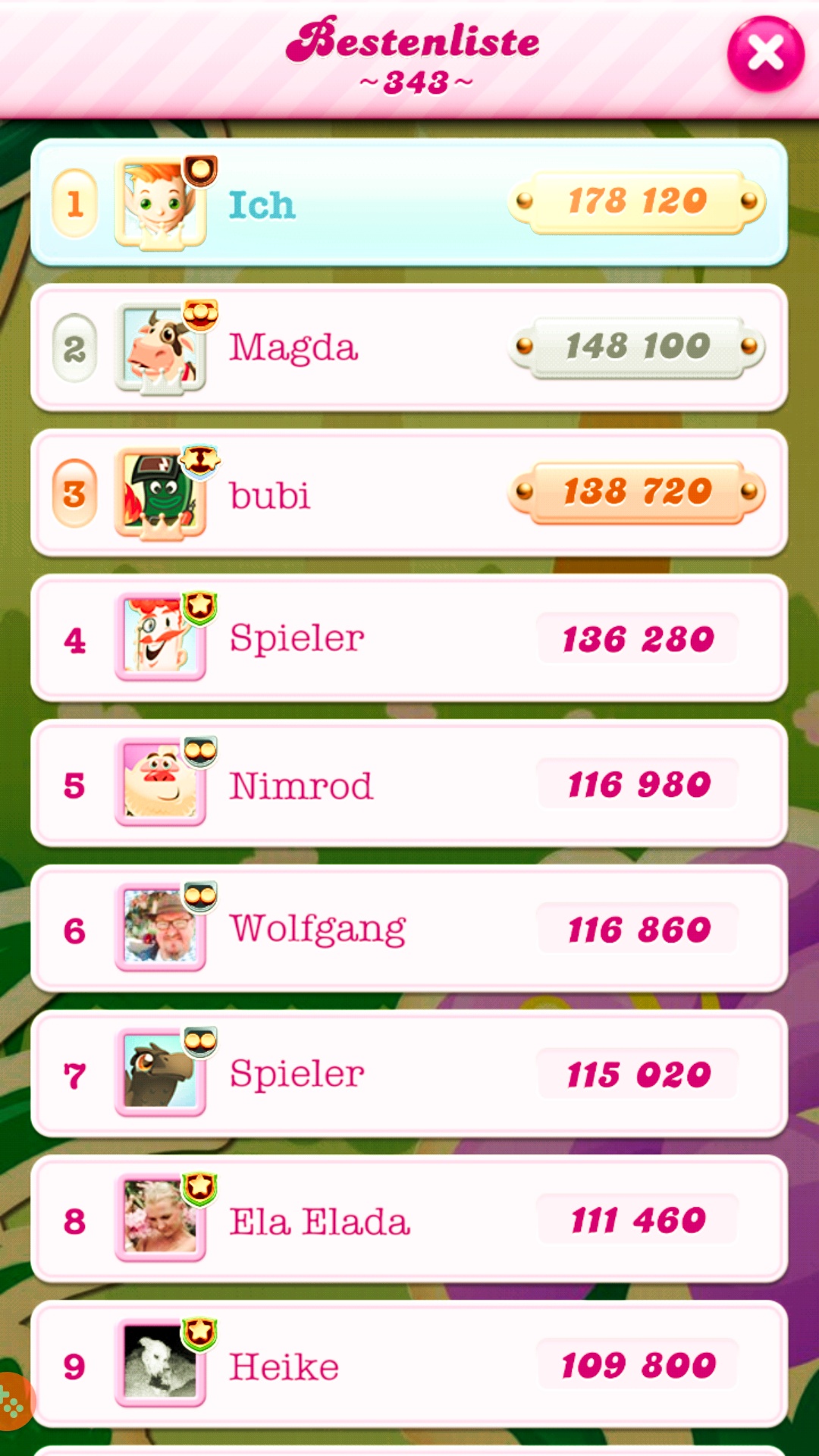Close the Bestenliste leaderboard
The width and height of the screenshot is (819, 1456).
pos(764,55)
